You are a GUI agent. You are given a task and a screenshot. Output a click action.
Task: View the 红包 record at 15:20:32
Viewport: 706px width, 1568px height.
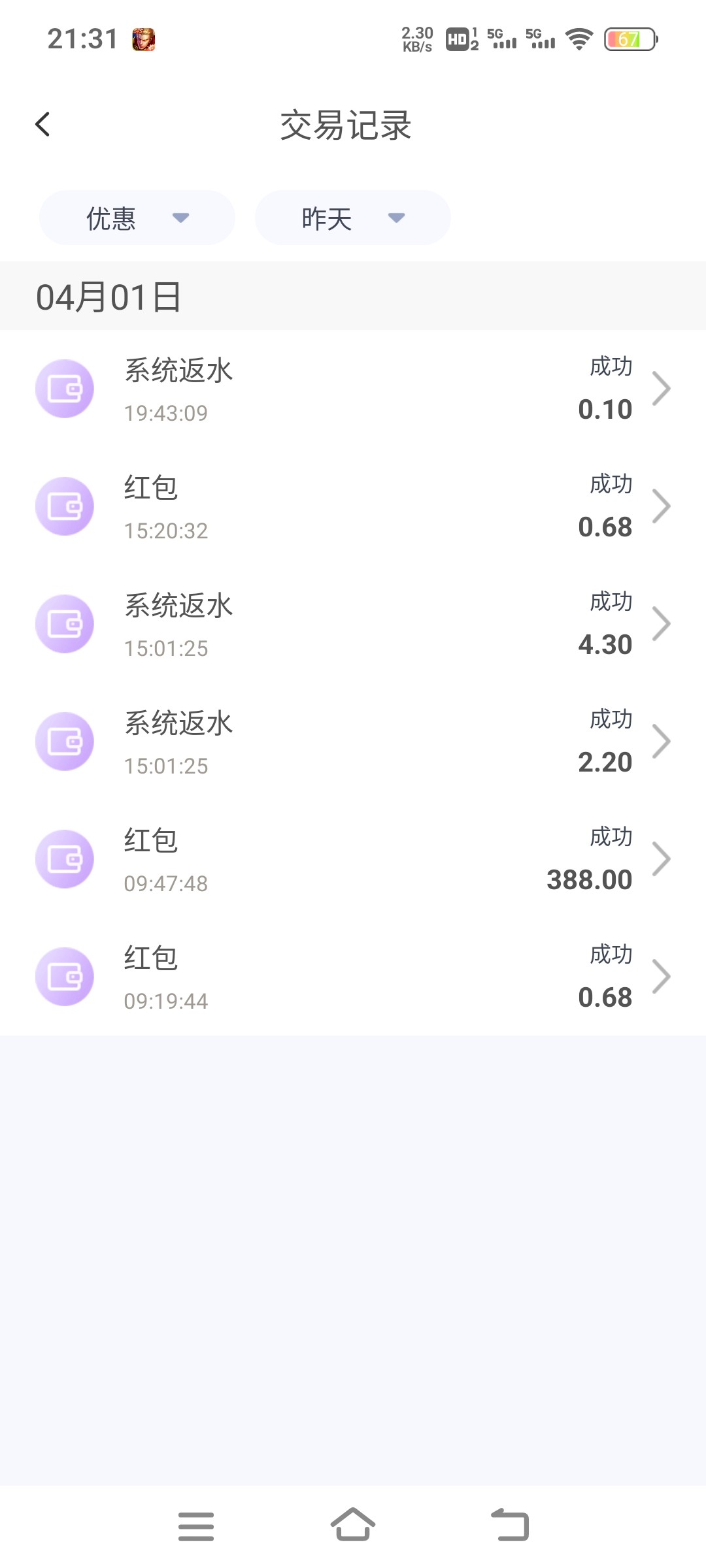pyautogui.click(x=353, y=506)
